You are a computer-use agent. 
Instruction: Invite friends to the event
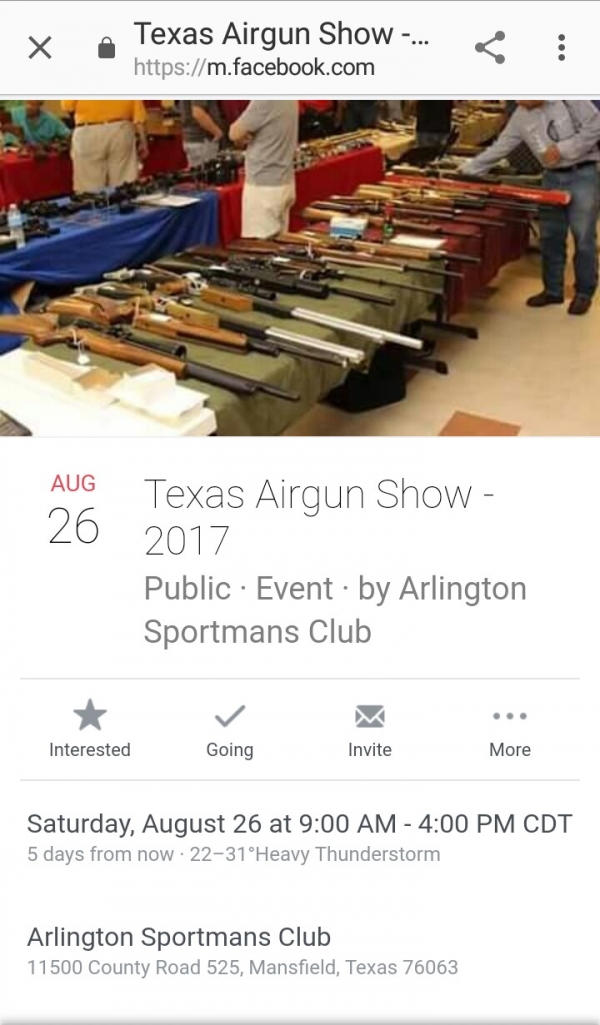370,730
